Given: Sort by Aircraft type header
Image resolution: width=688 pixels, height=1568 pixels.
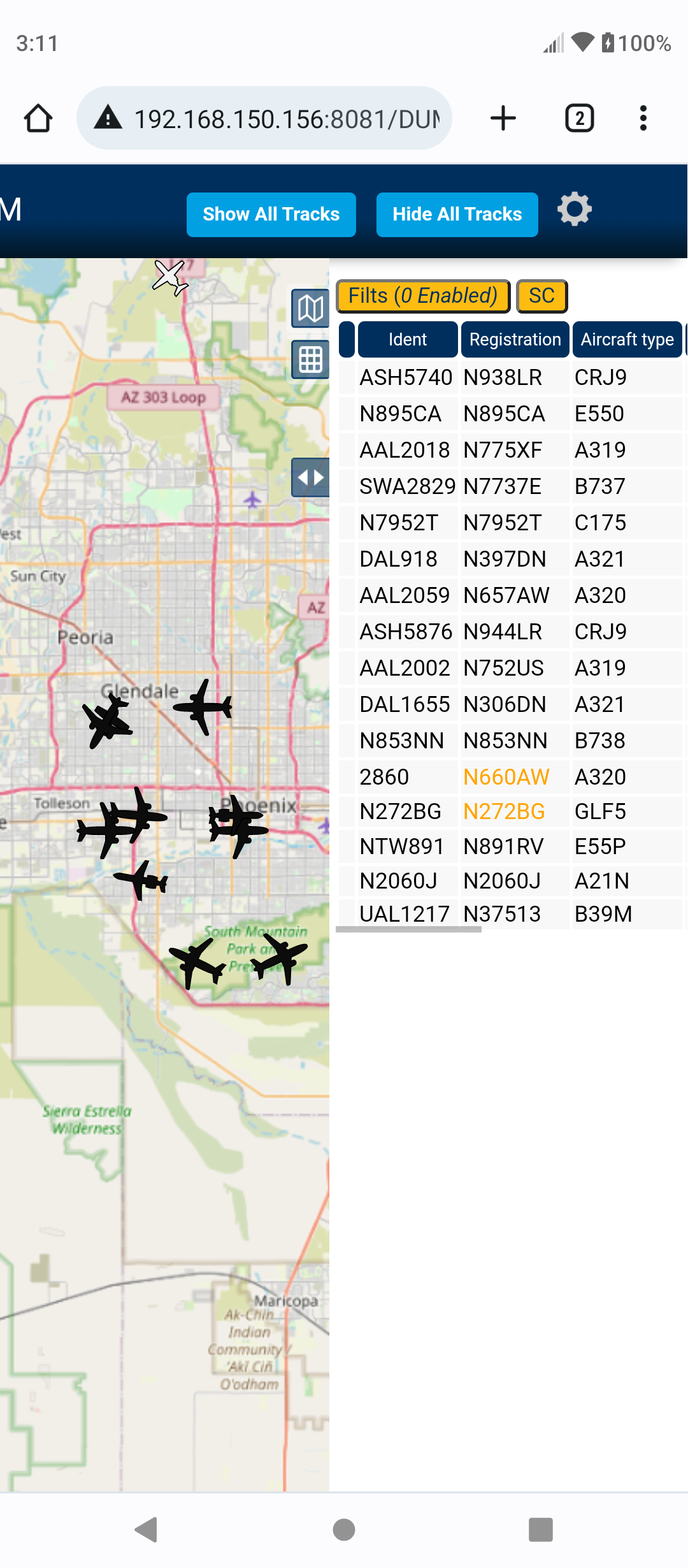Looking at the screenshot, I should (627, 340).
